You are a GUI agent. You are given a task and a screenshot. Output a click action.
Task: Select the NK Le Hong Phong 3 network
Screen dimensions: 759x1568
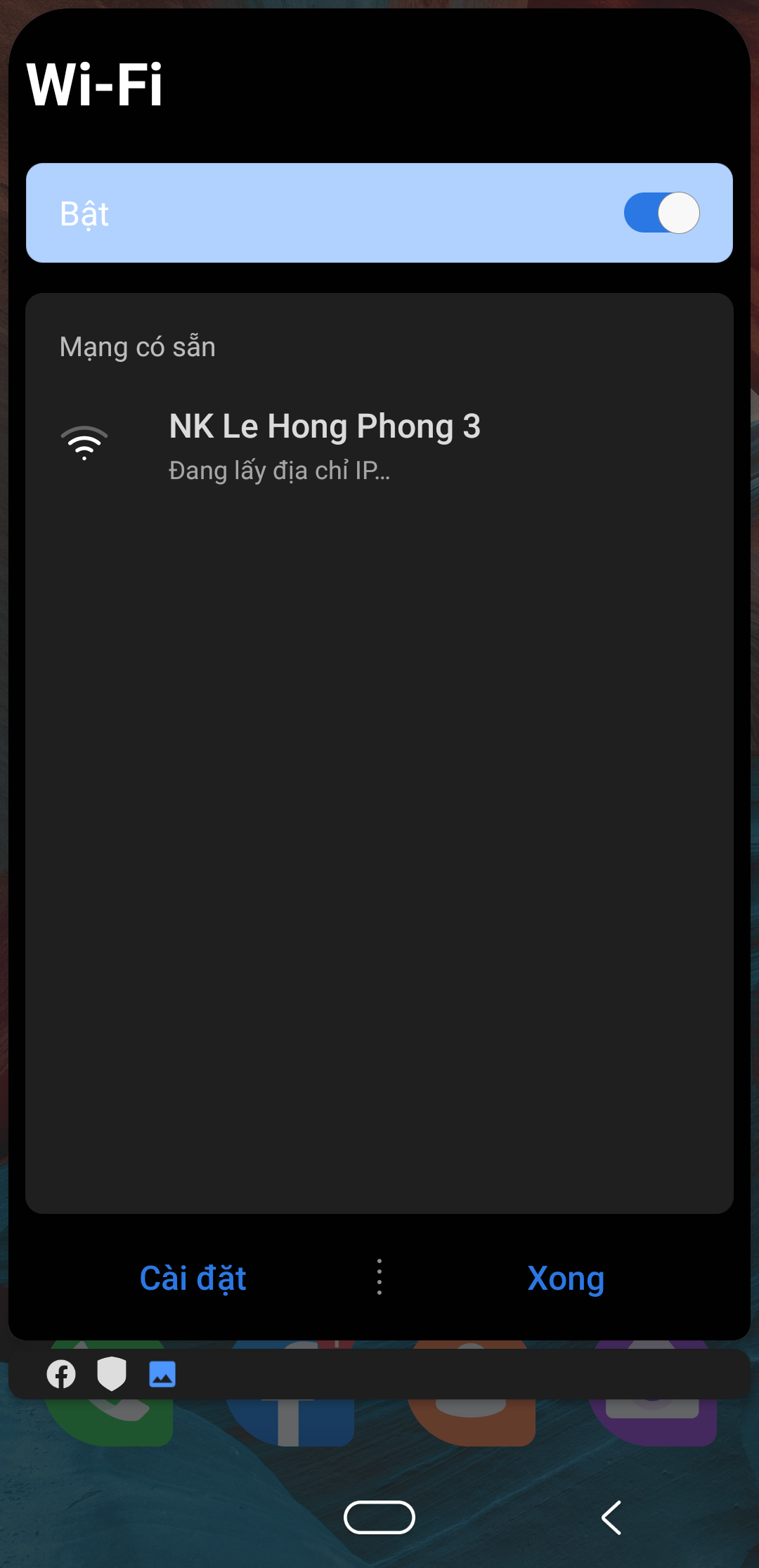tap(324, 445)
